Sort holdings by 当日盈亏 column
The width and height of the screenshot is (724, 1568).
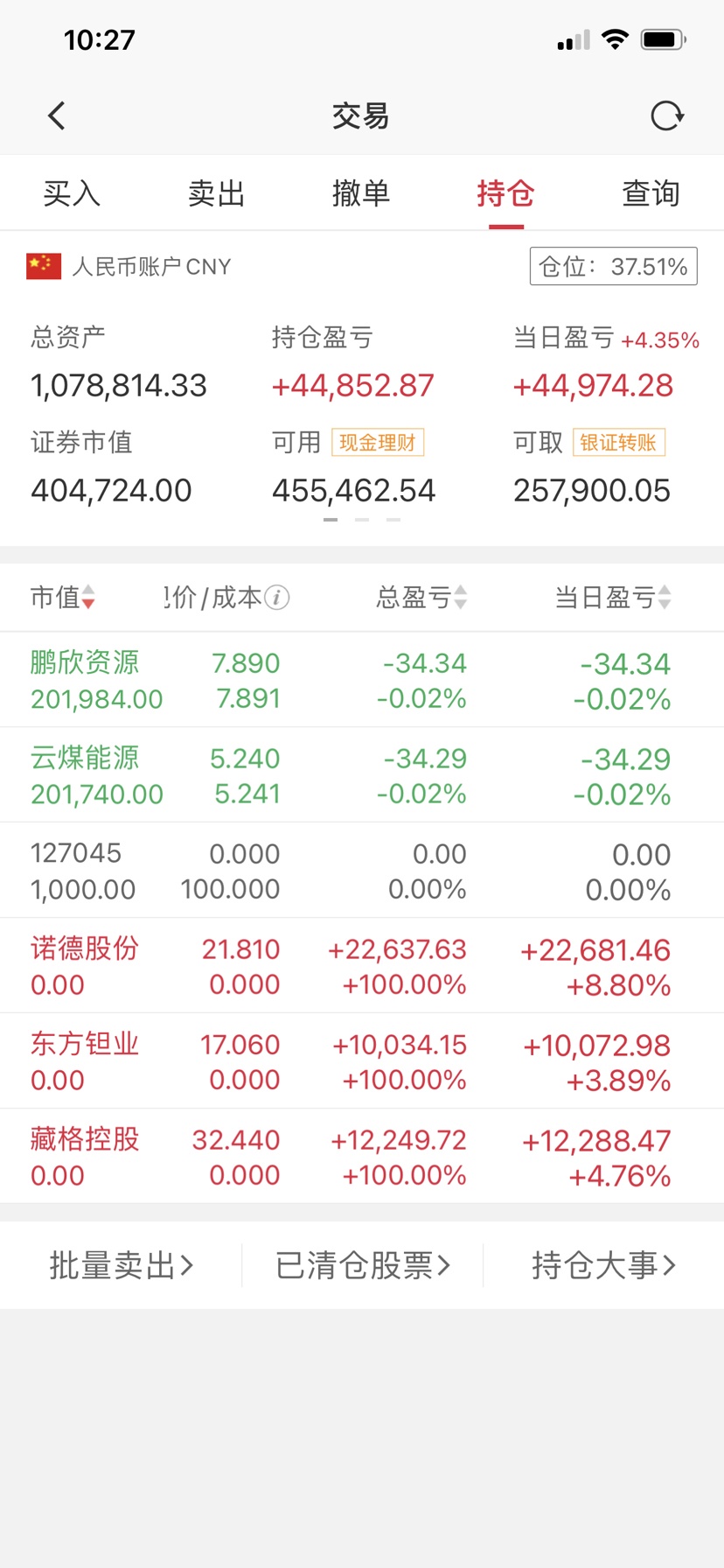613,598
